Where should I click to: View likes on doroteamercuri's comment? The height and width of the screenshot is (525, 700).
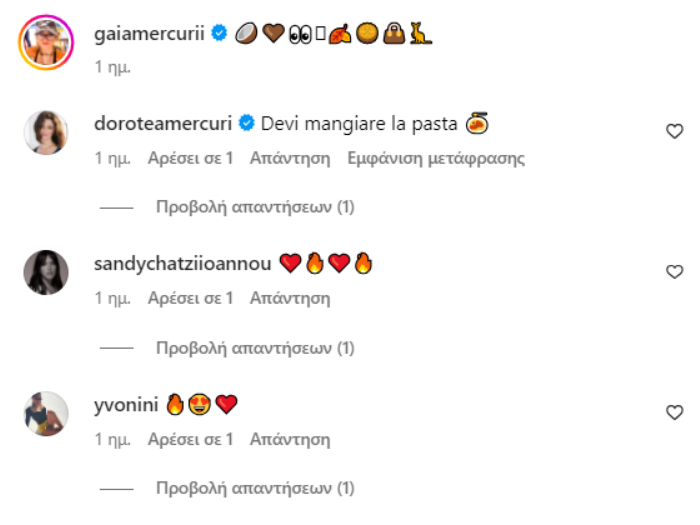[190, 158]
